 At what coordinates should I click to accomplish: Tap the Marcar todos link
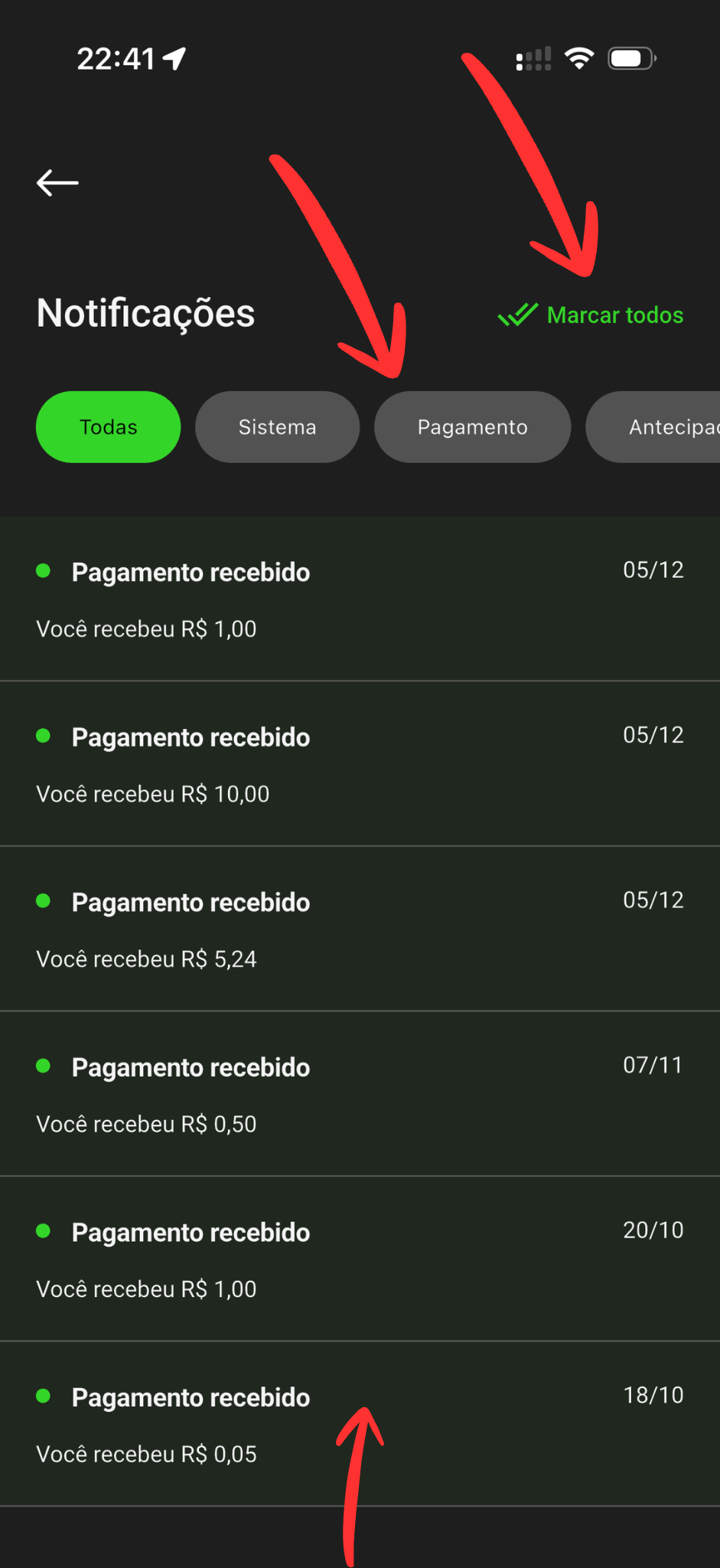point(614,315)
